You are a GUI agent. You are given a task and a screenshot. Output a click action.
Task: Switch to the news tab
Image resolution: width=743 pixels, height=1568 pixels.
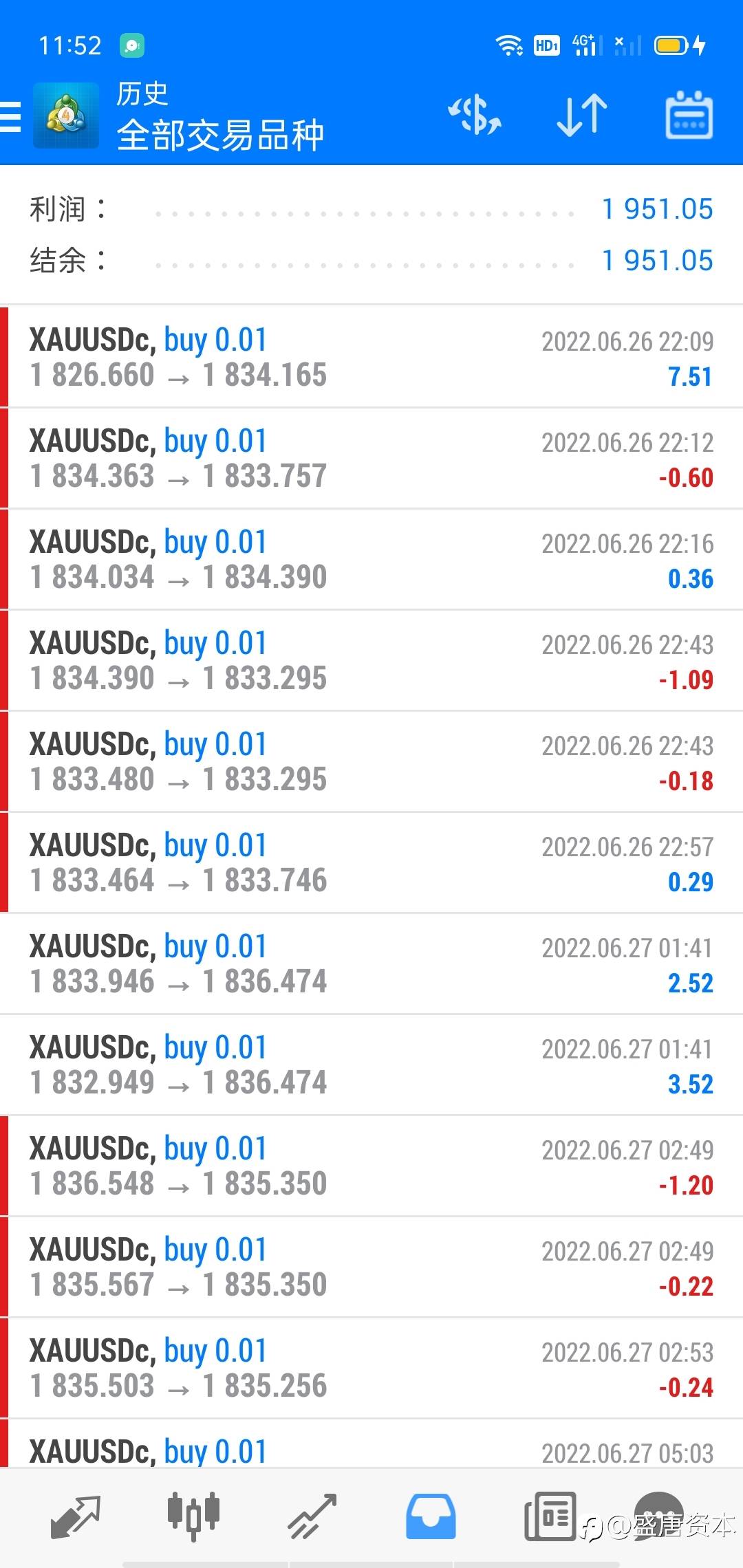click(550, 1516)
